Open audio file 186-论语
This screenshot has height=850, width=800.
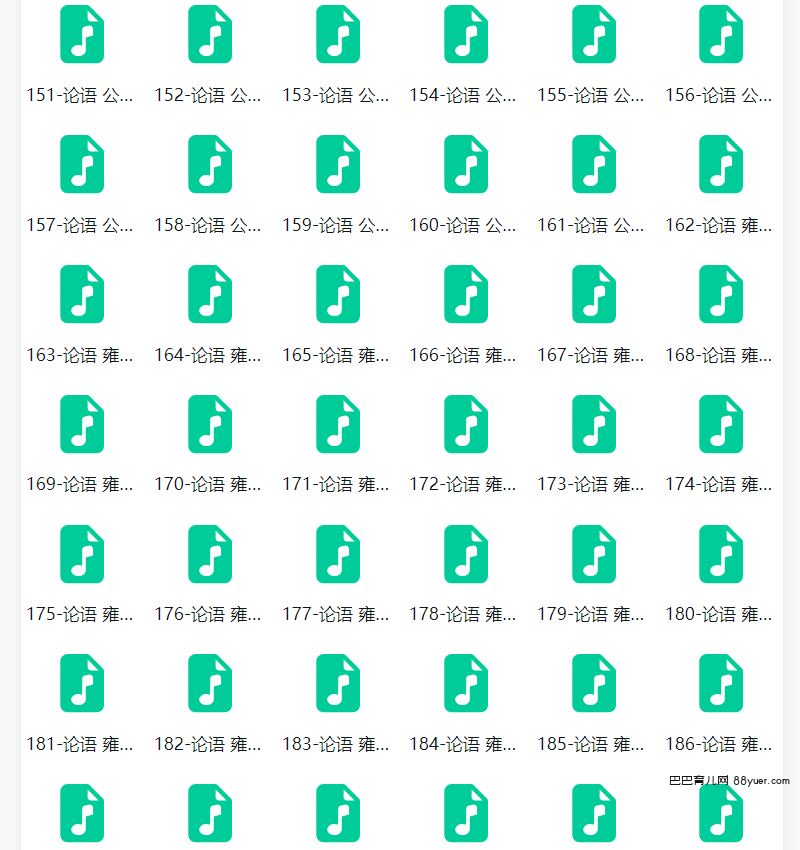[721, 684]
